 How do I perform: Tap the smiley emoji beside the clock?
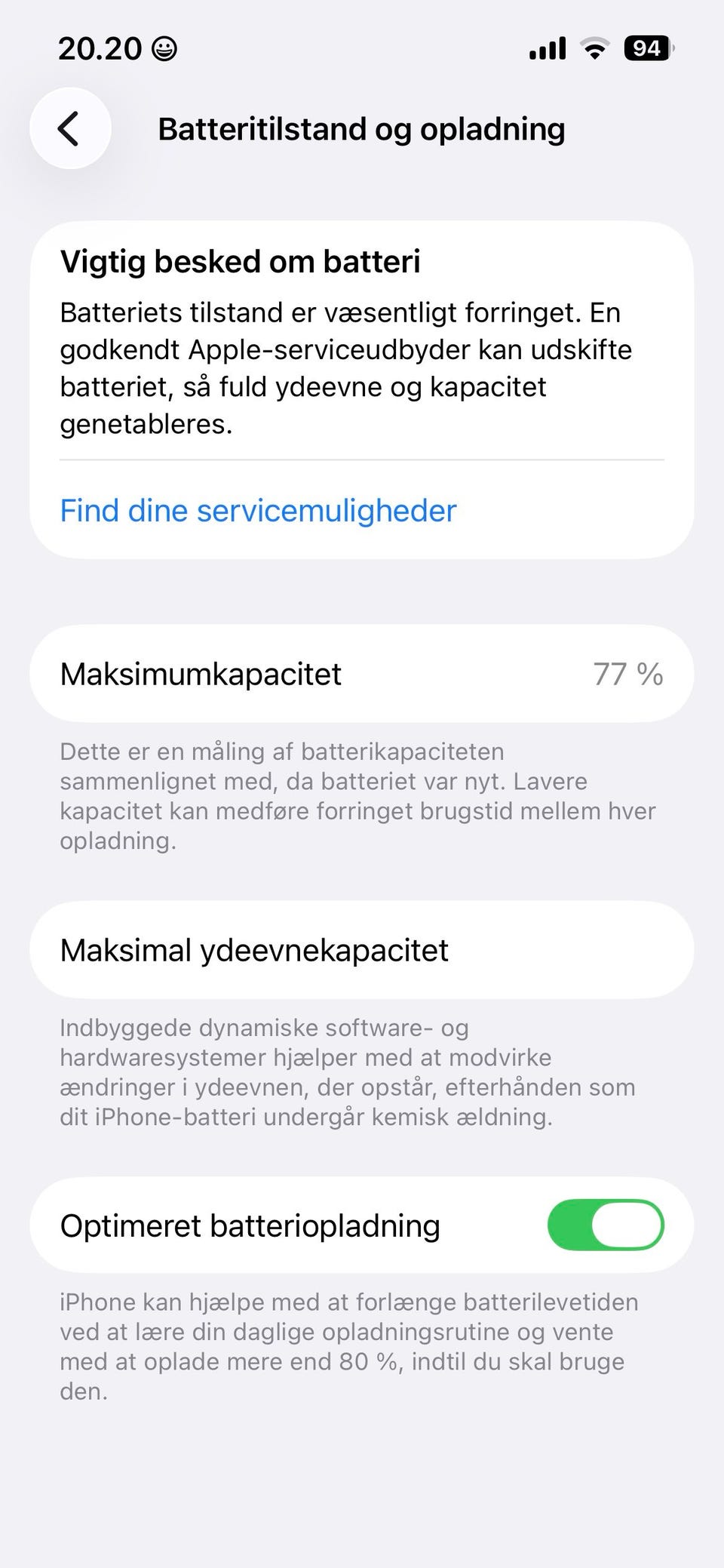tap(163, 48)
